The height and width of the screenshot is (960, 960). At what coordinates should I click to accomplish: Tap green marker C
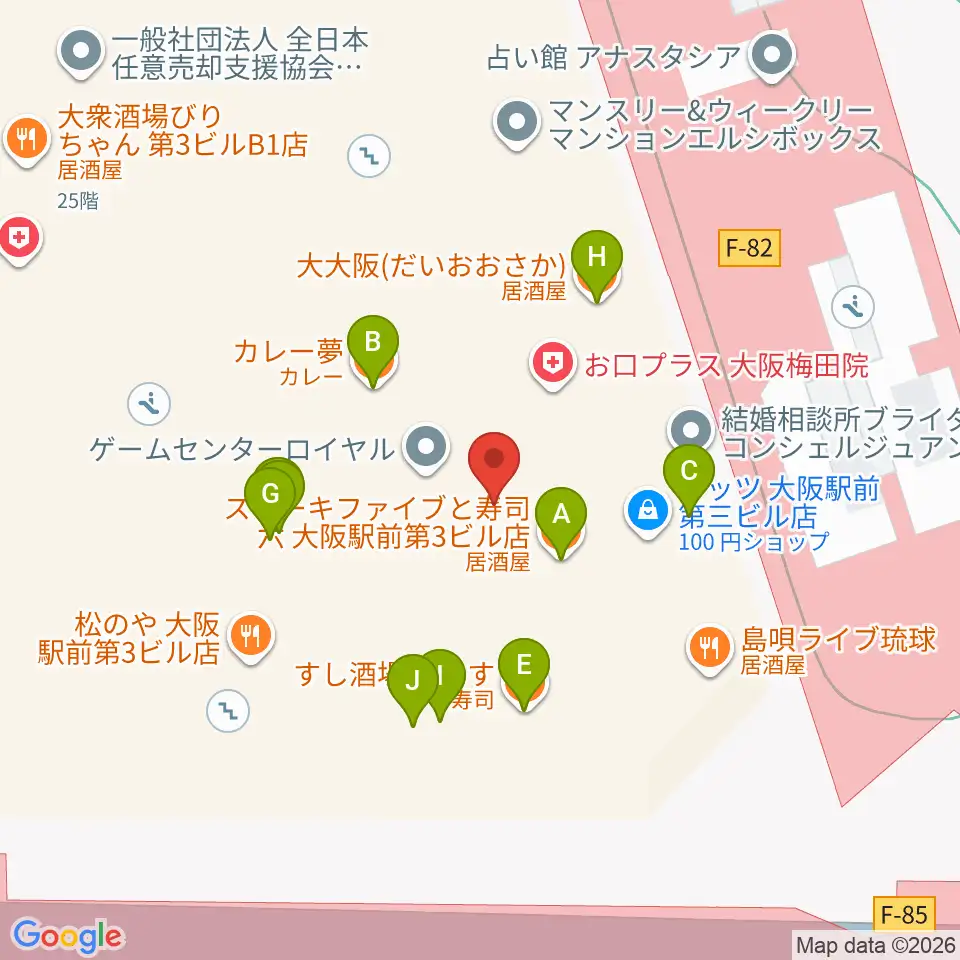pos(689,474)
